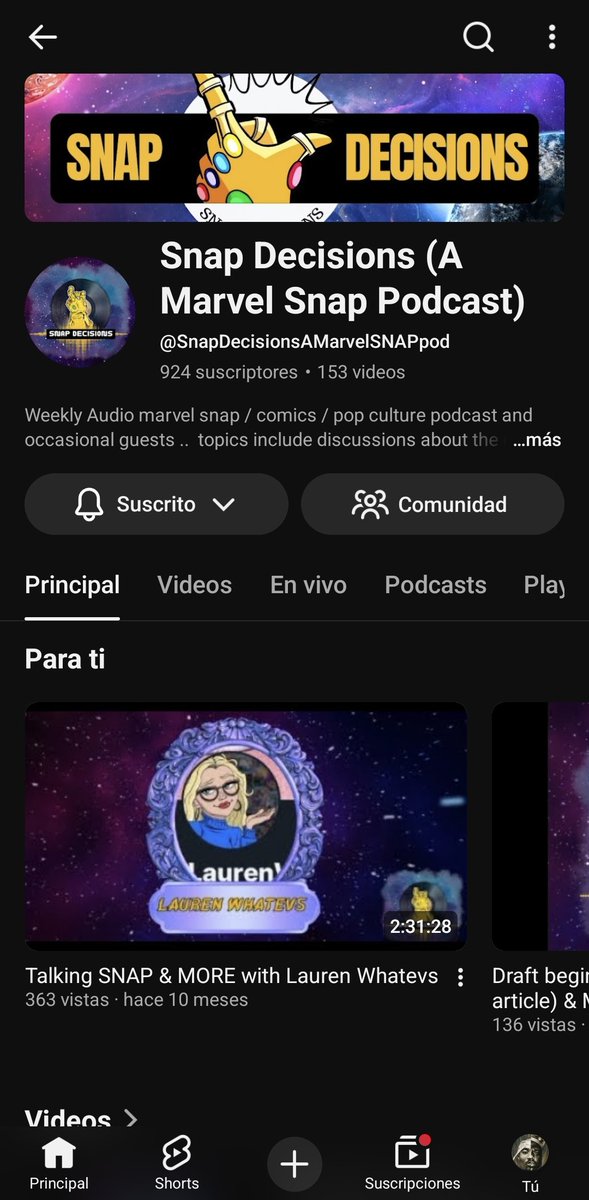Viewport: 589px width, 1200px height.
Task: Open search from the top bar
Action: tap(478, 37)
